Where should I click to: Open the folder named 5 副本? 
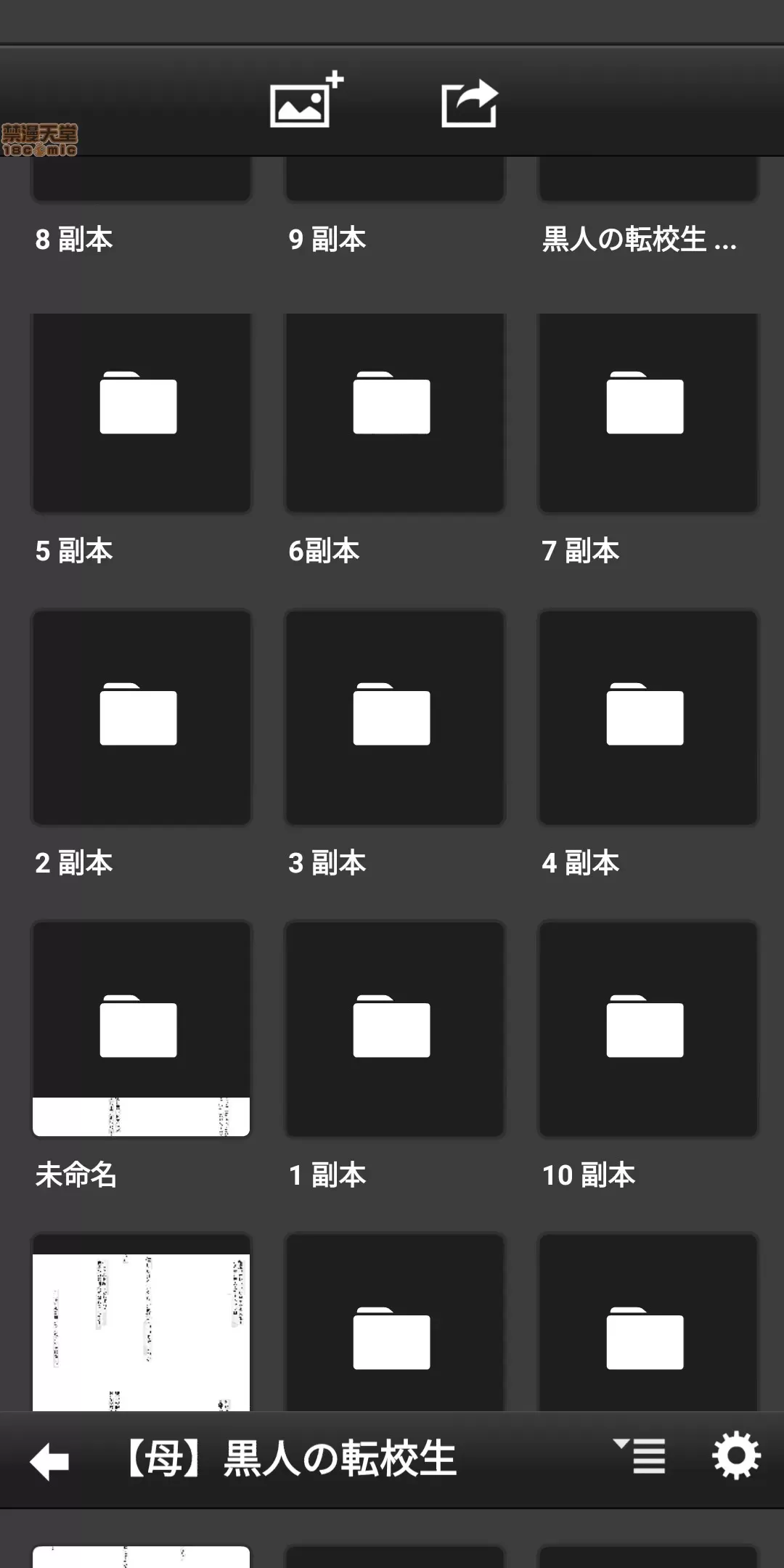click(141, 414)
